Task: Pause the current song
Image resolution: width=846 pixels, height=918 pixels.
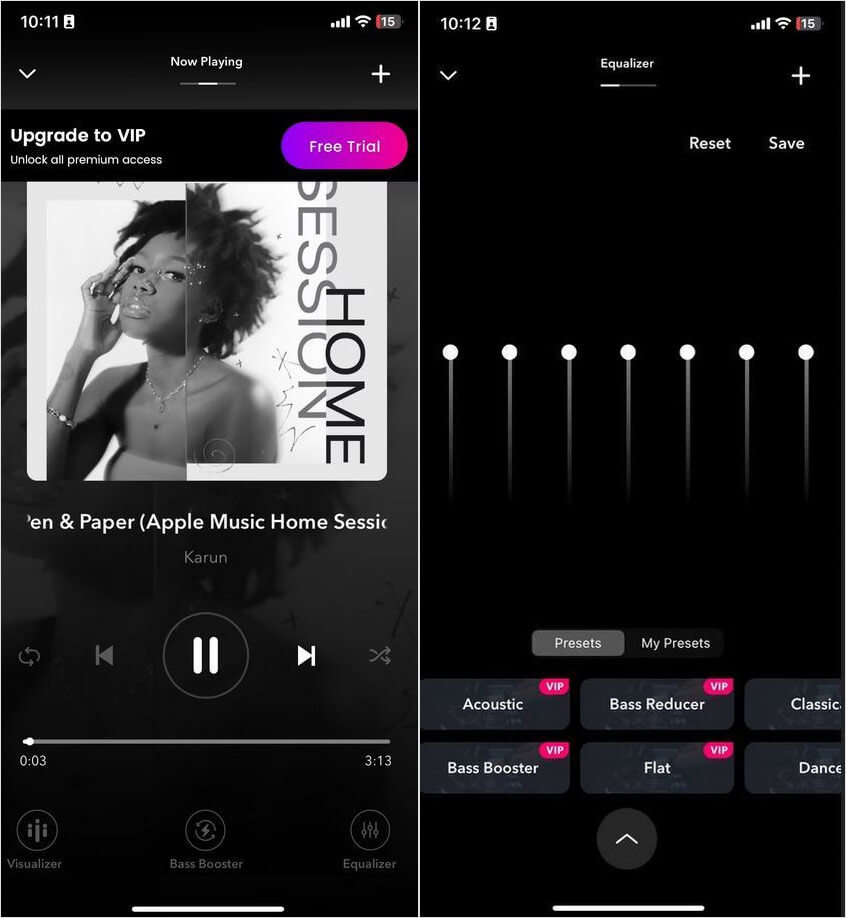Action: coord(205,655)
